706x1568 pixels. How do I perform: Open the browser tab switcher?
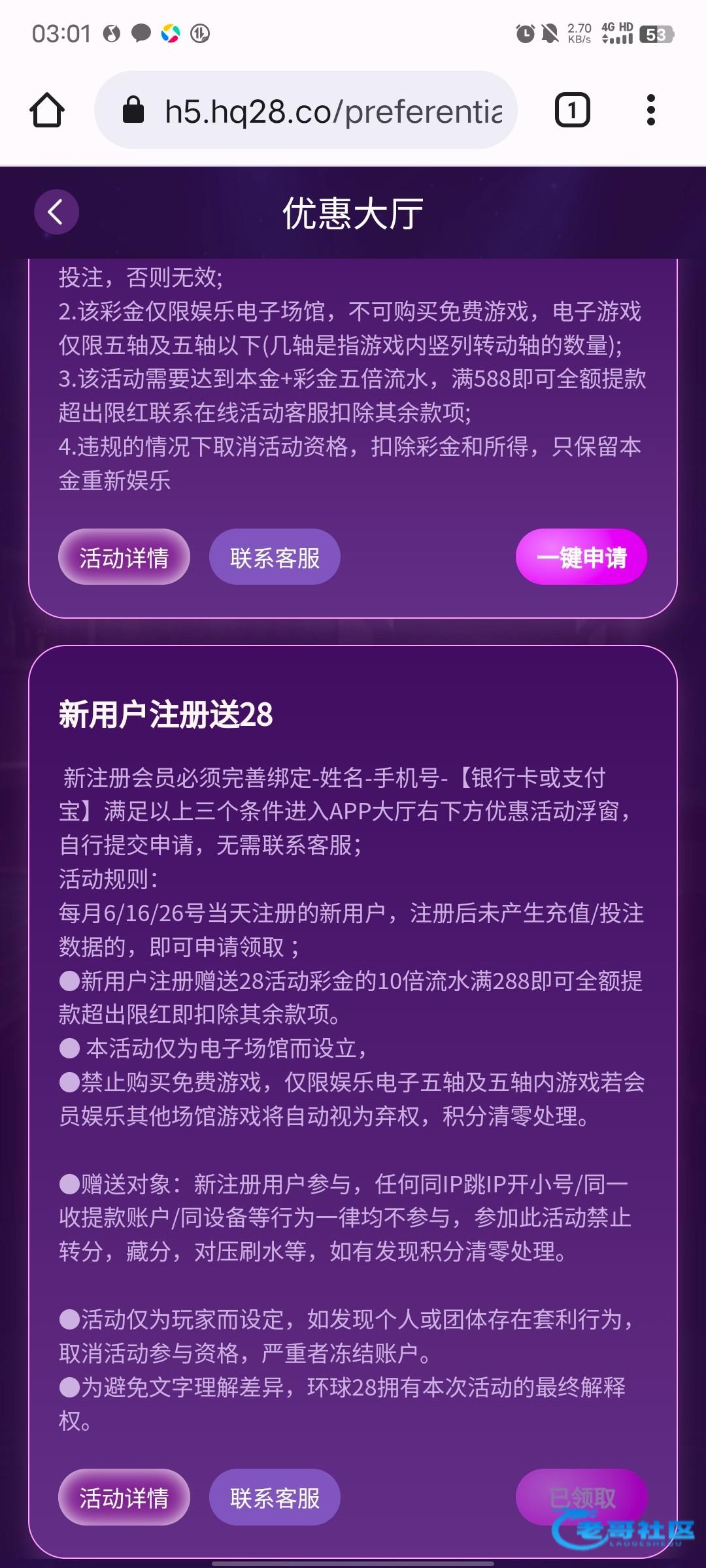(572, 110)
